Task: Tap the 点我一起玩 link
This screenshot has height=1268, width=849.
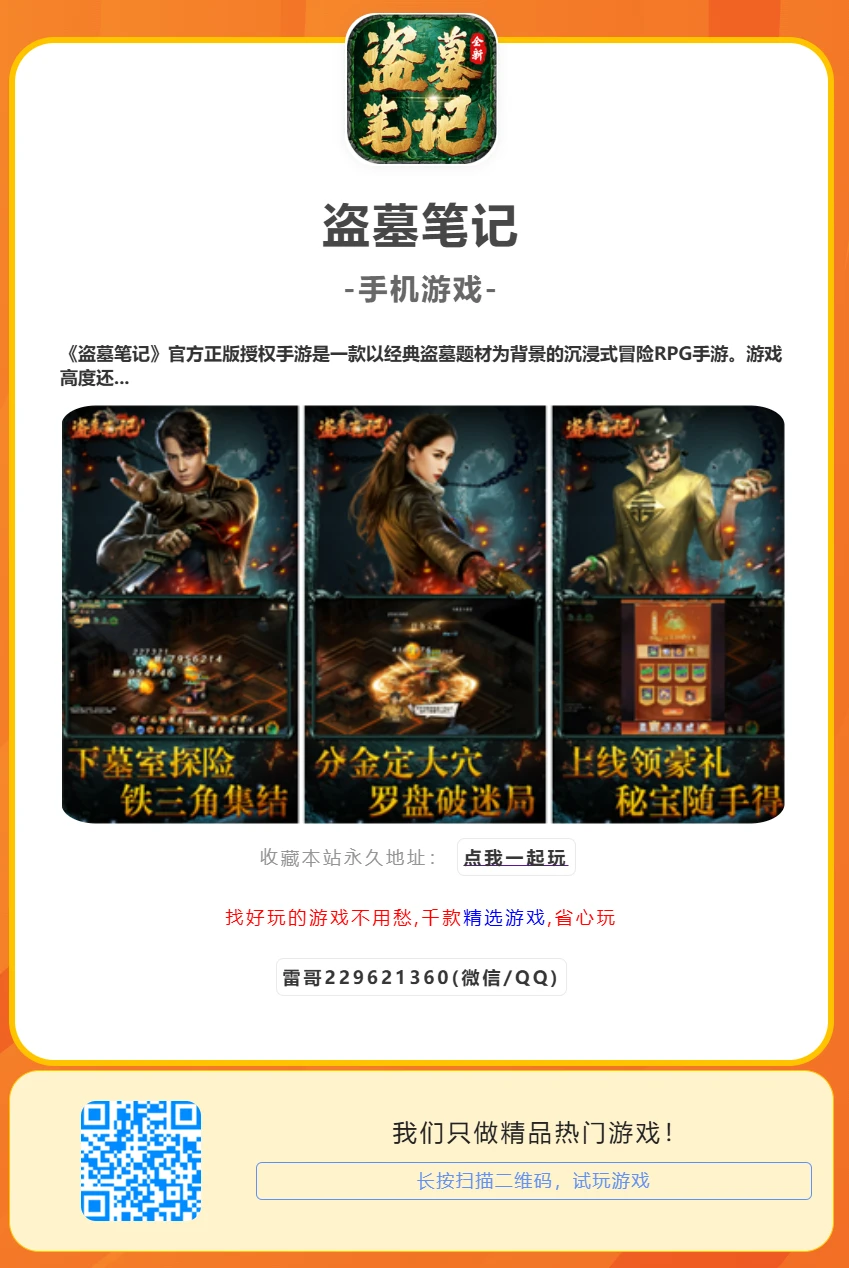Action: 515,858
